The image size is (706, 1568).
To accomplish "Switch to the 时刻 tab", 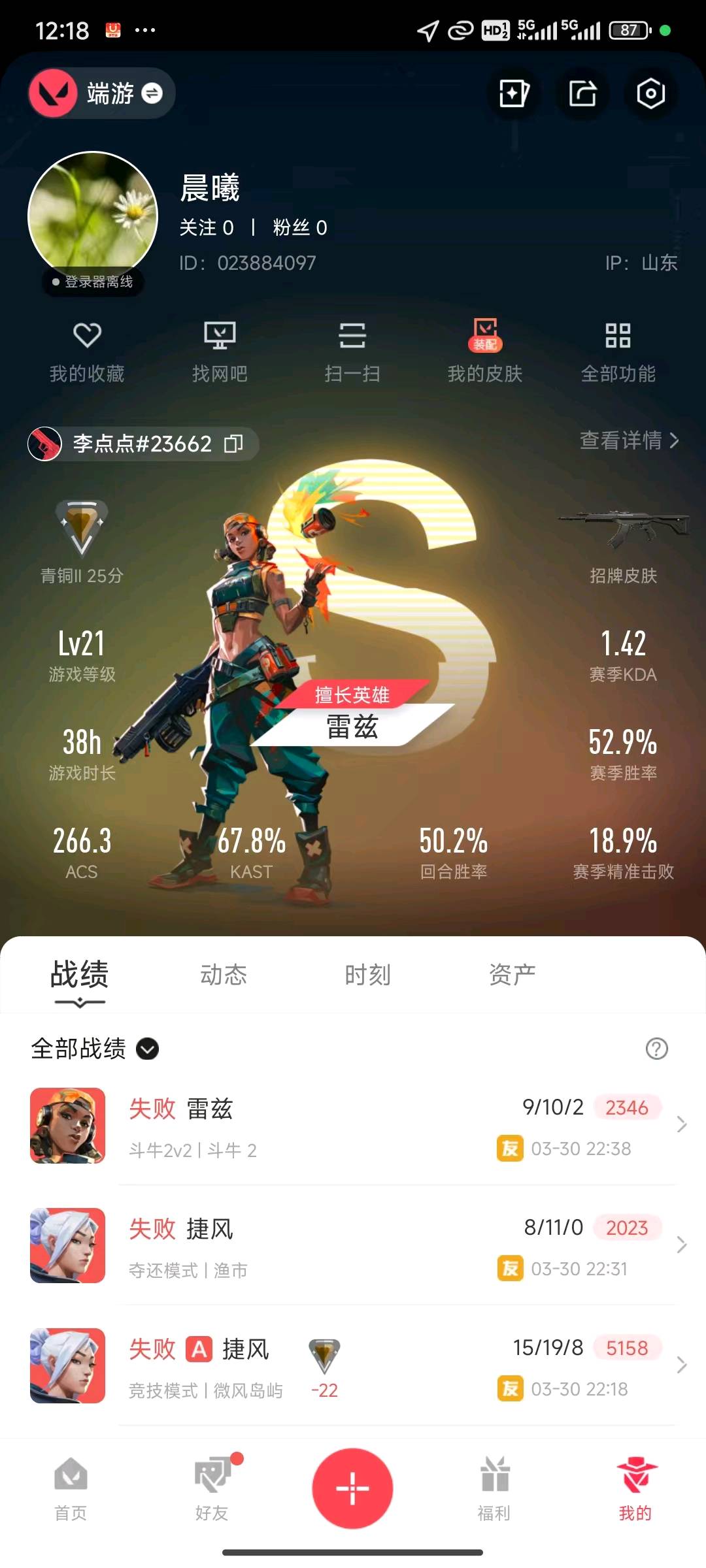I will click(x=367, y=975).
